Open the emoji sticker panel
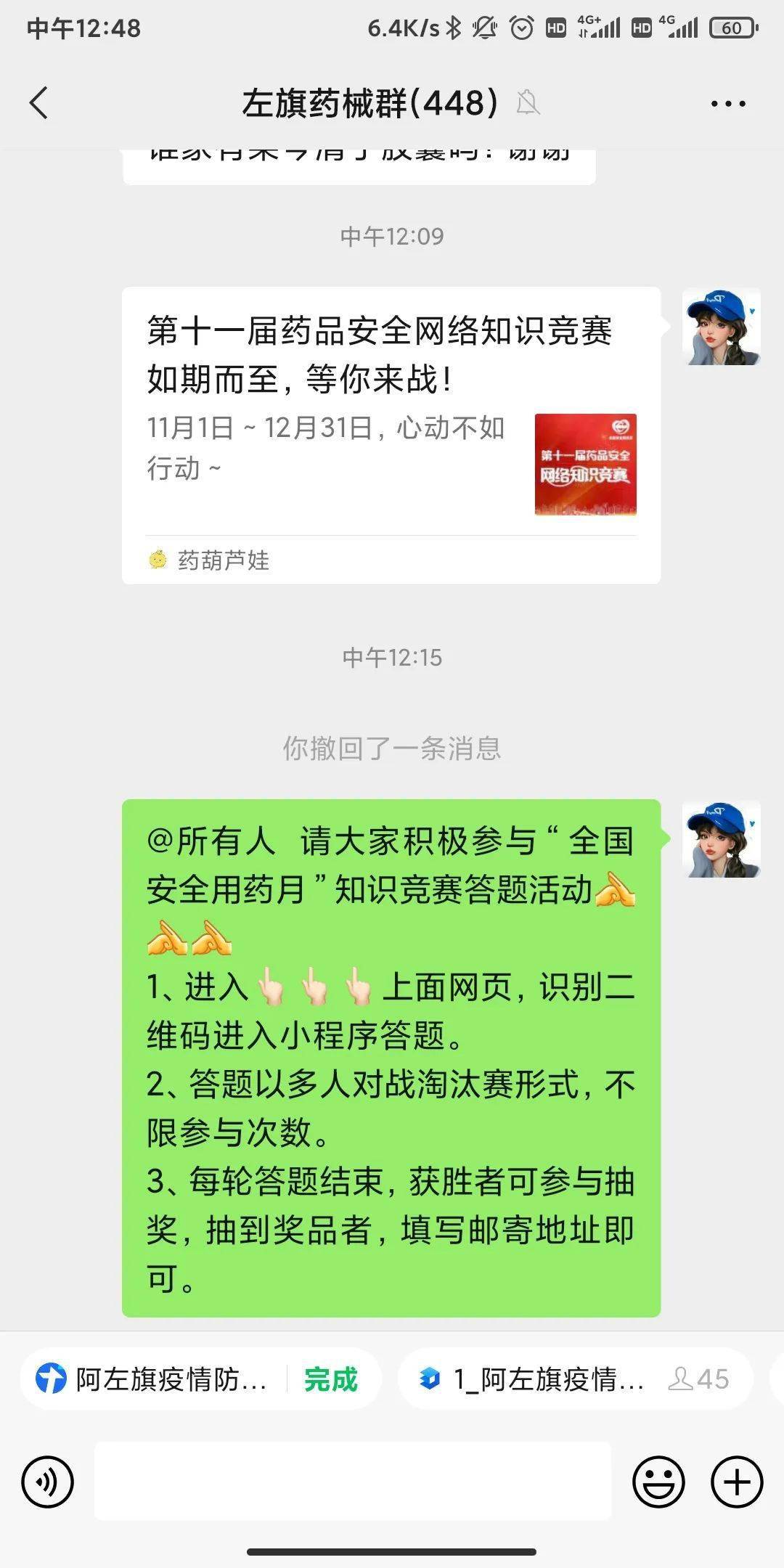This screenshot has width=784, height=1568. click(658, 1482)
